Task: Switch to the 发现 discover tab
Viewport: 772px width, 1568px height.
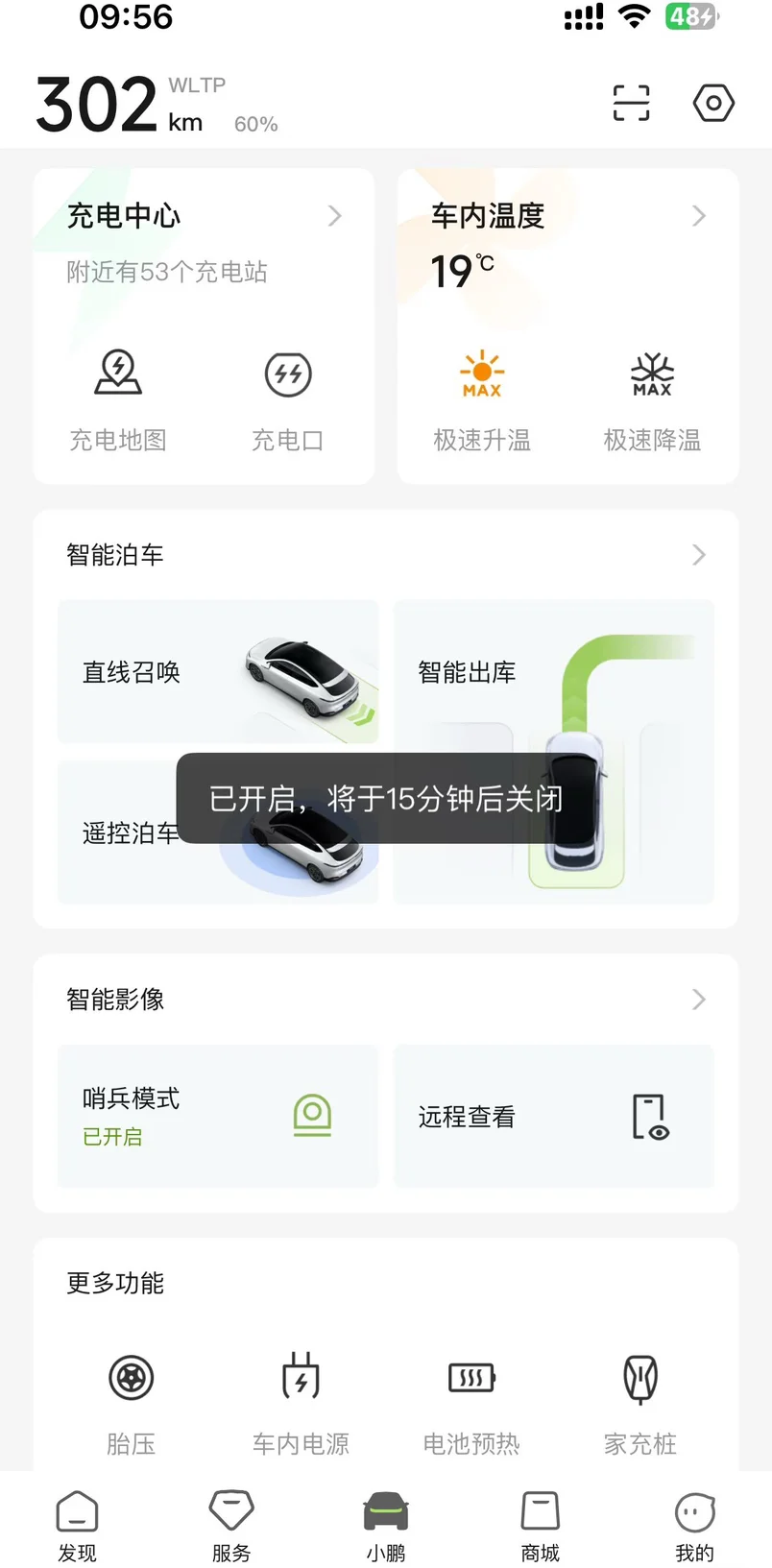Action: click(x=77, y=1527)
